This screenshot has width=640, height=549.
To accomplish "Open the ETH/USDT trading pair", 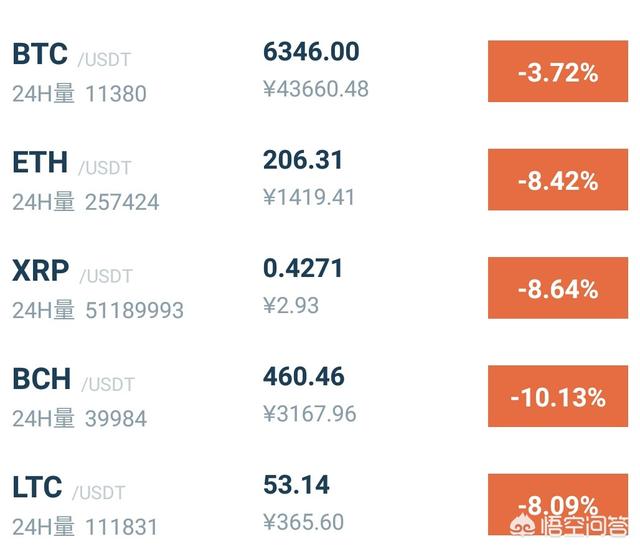I will point(40,163).
